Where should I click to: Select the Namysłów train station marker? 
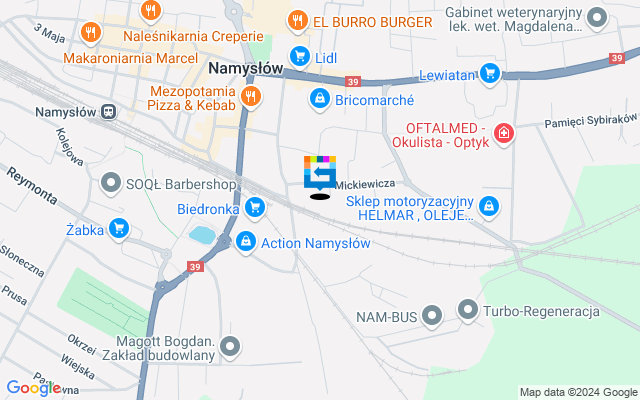click(108, 113)
